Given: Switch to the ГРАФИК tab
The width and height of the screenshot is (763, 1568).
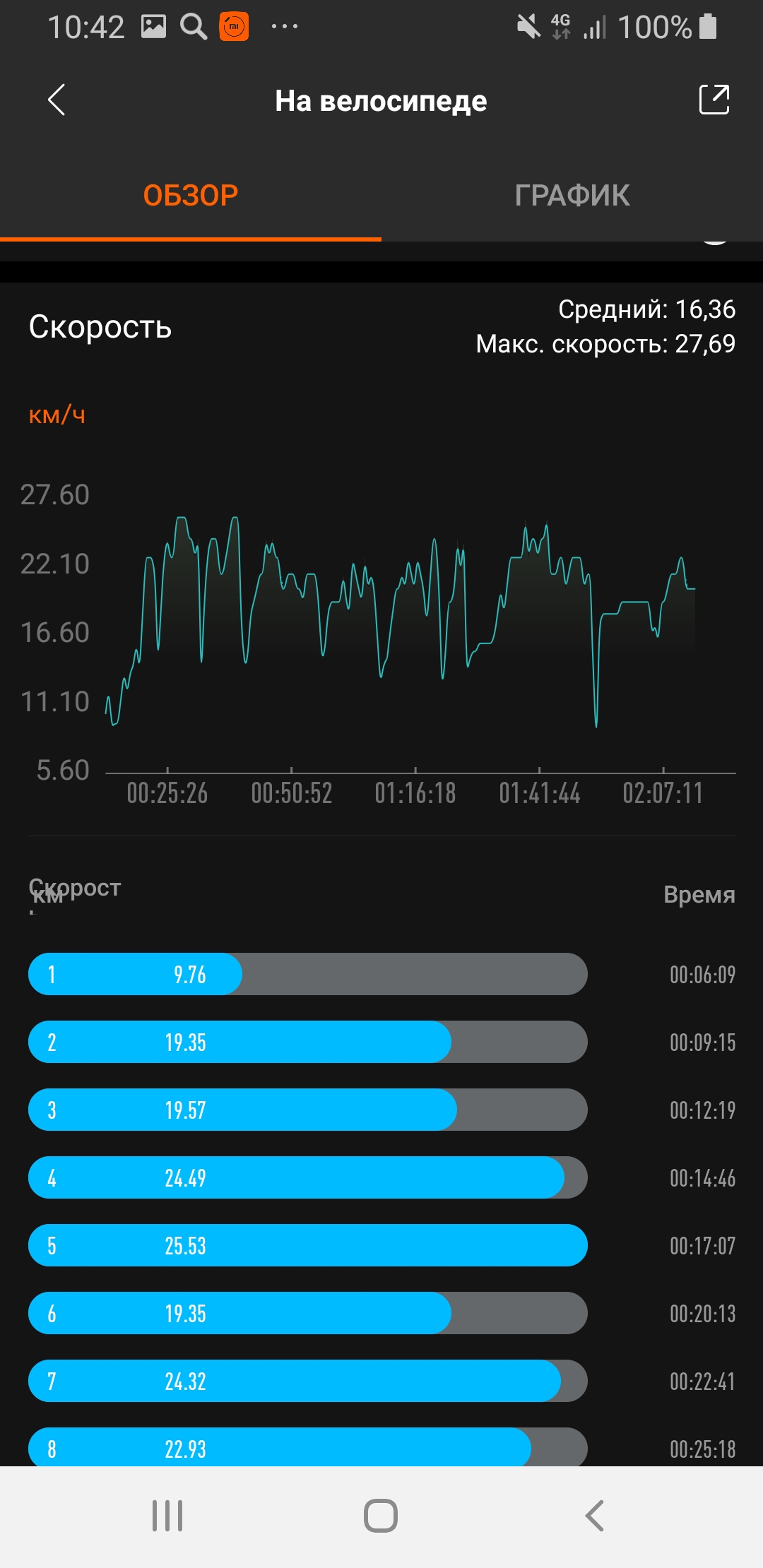Looking at the screenshot, I should [572, 196].
